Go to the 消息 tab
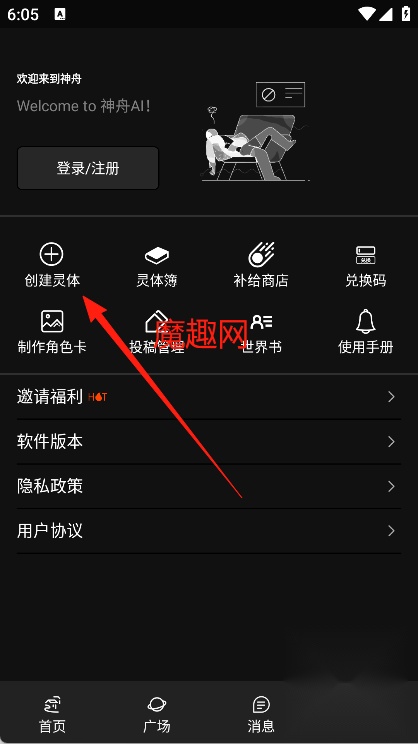Image resolution: width=418 pixels, height=744 pixels. pyautogui.click(x=261, y=714)
